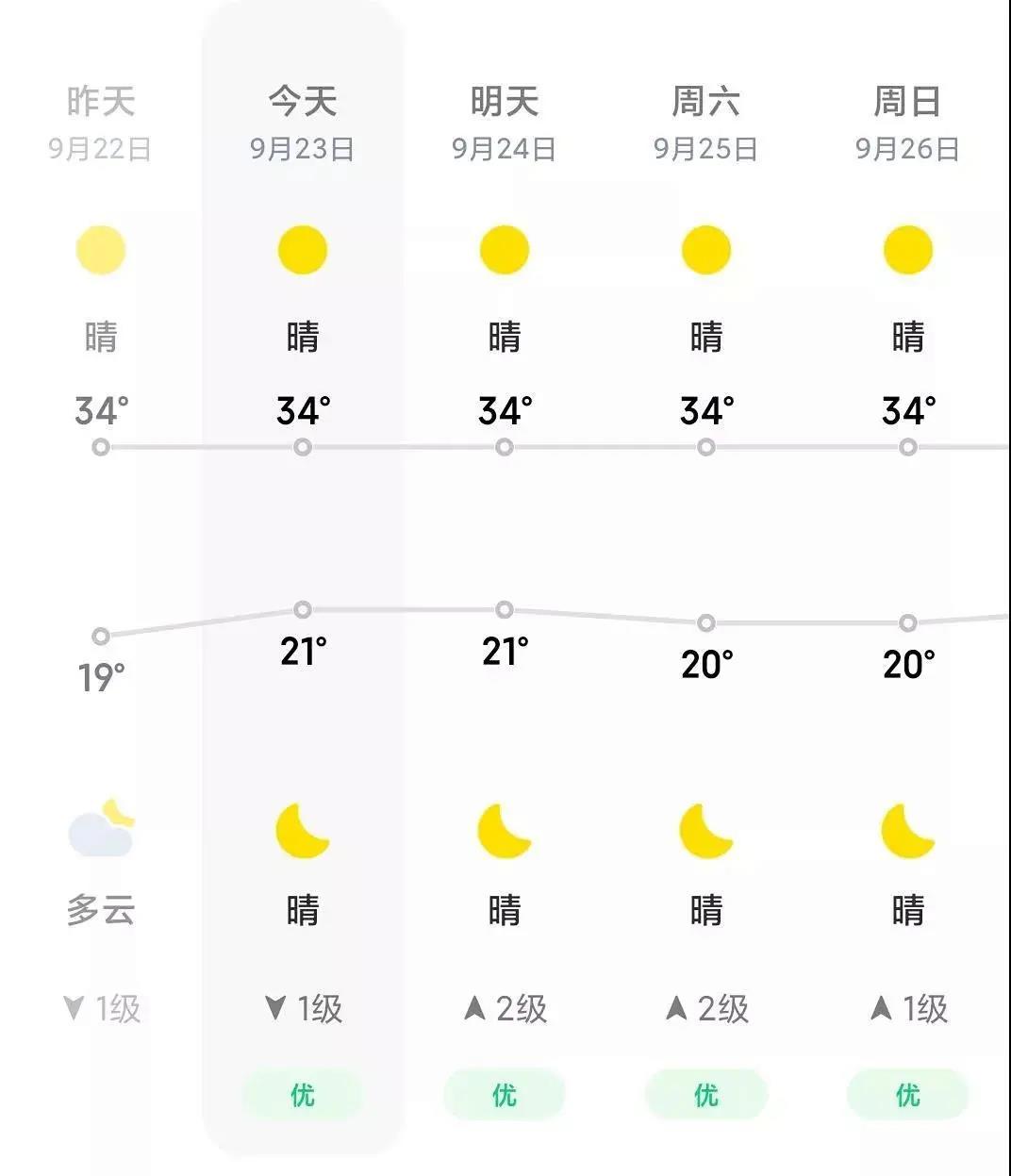
Task: Show the 周日 9月26日 forecast
Action: tap(907, 123)
